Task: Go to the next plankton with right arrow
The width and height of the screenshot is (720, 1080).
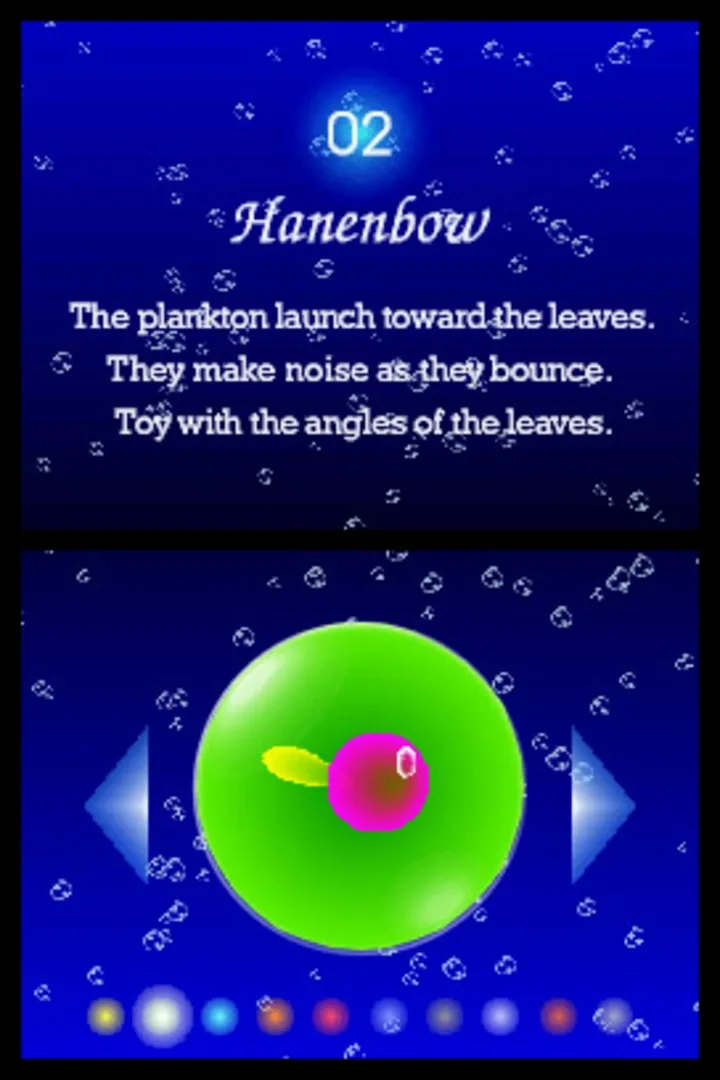Action: [598, 805]
